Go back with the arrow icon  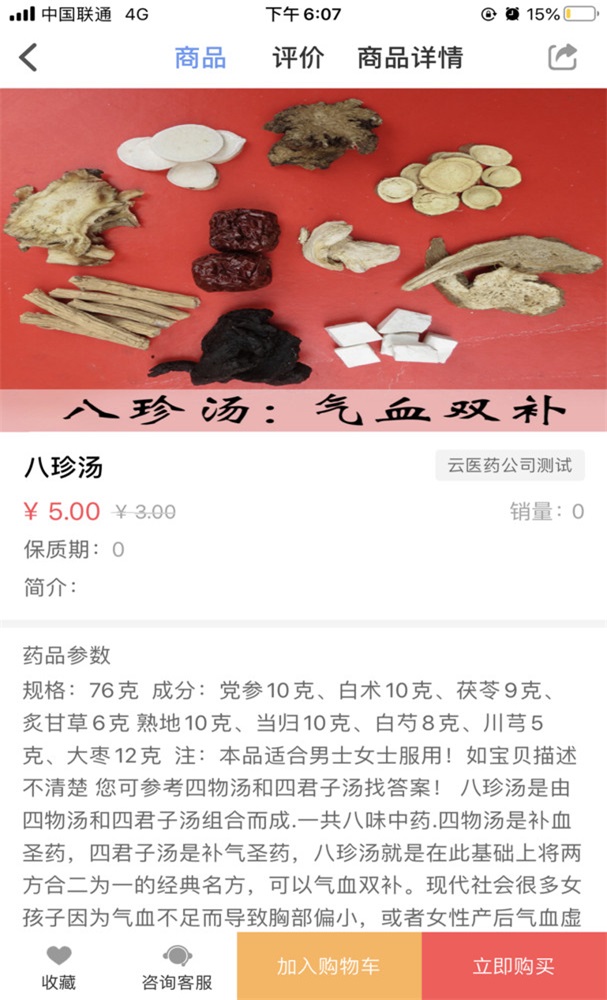28,58
